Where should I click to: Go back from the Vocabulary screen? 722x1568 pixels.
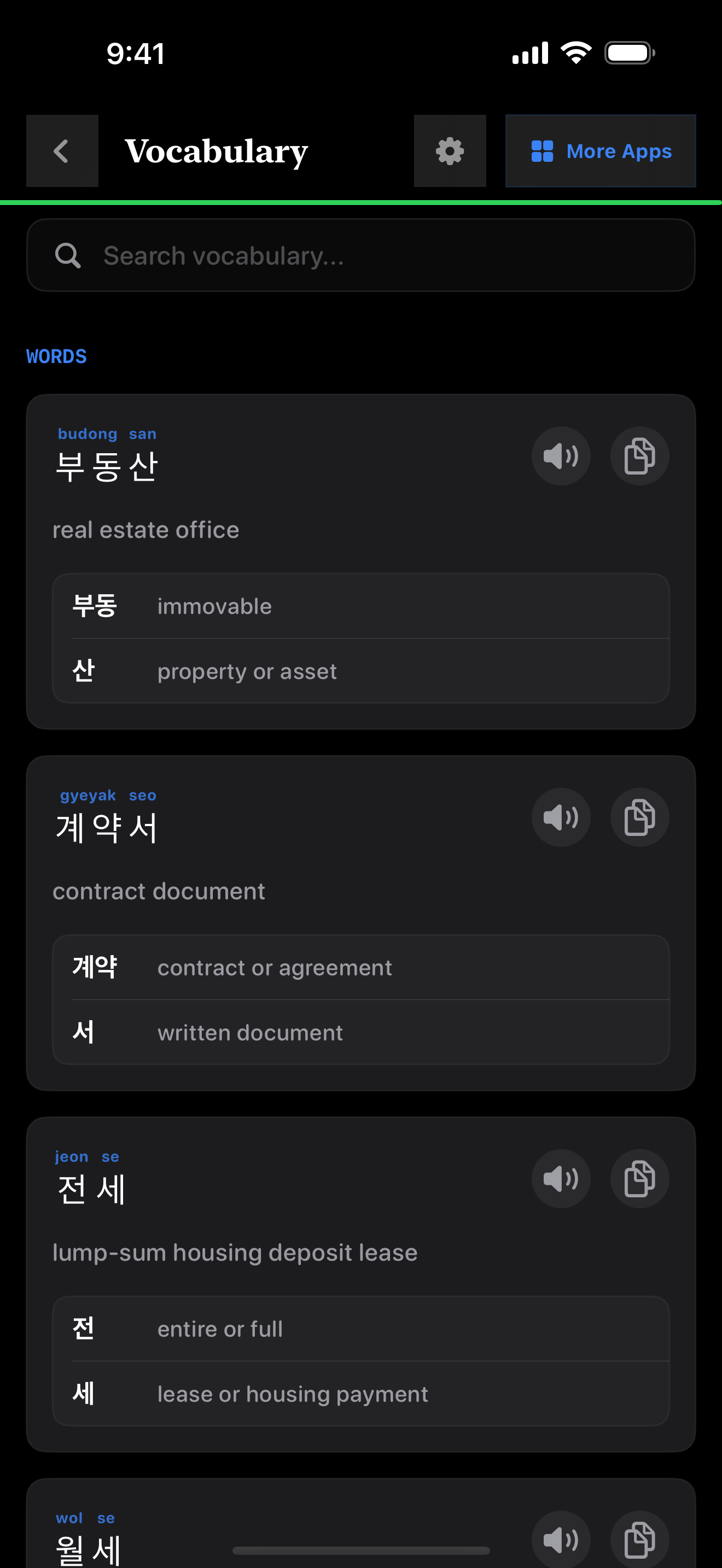click(61, 151)
